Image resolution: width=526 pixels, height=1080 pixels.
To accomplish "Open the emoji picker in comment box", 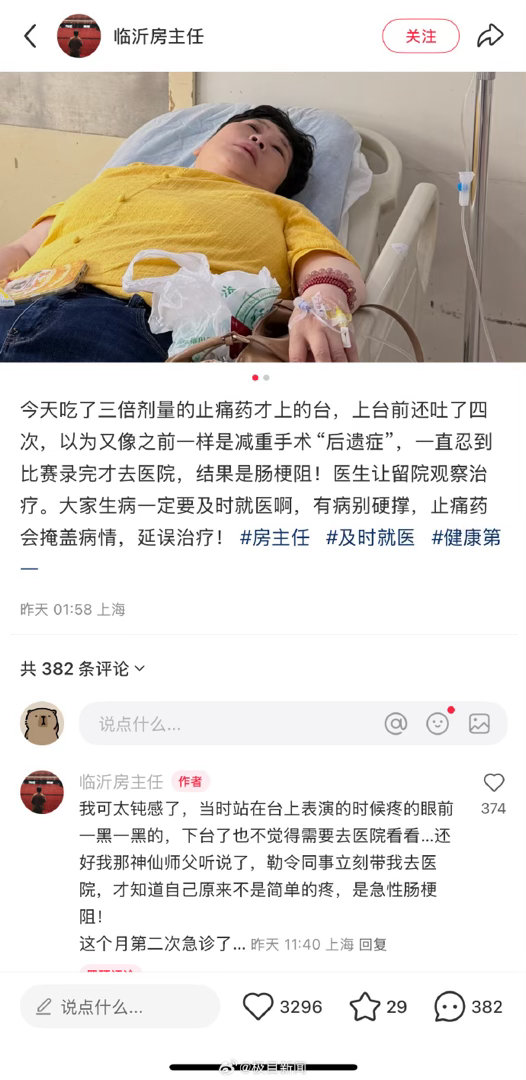I will tap(438, 723).
